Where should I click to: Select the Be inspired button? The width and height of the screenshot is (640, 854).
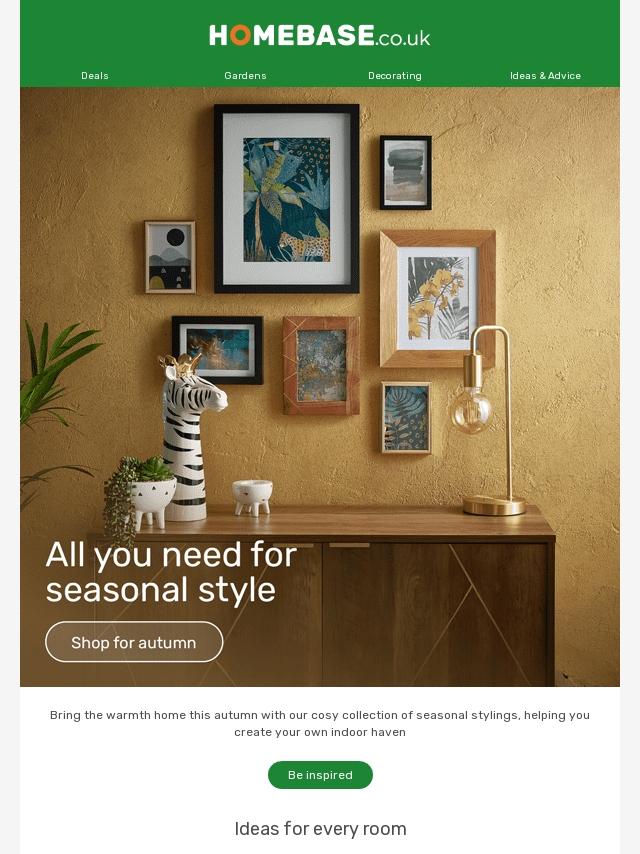(x=320, y=774)
